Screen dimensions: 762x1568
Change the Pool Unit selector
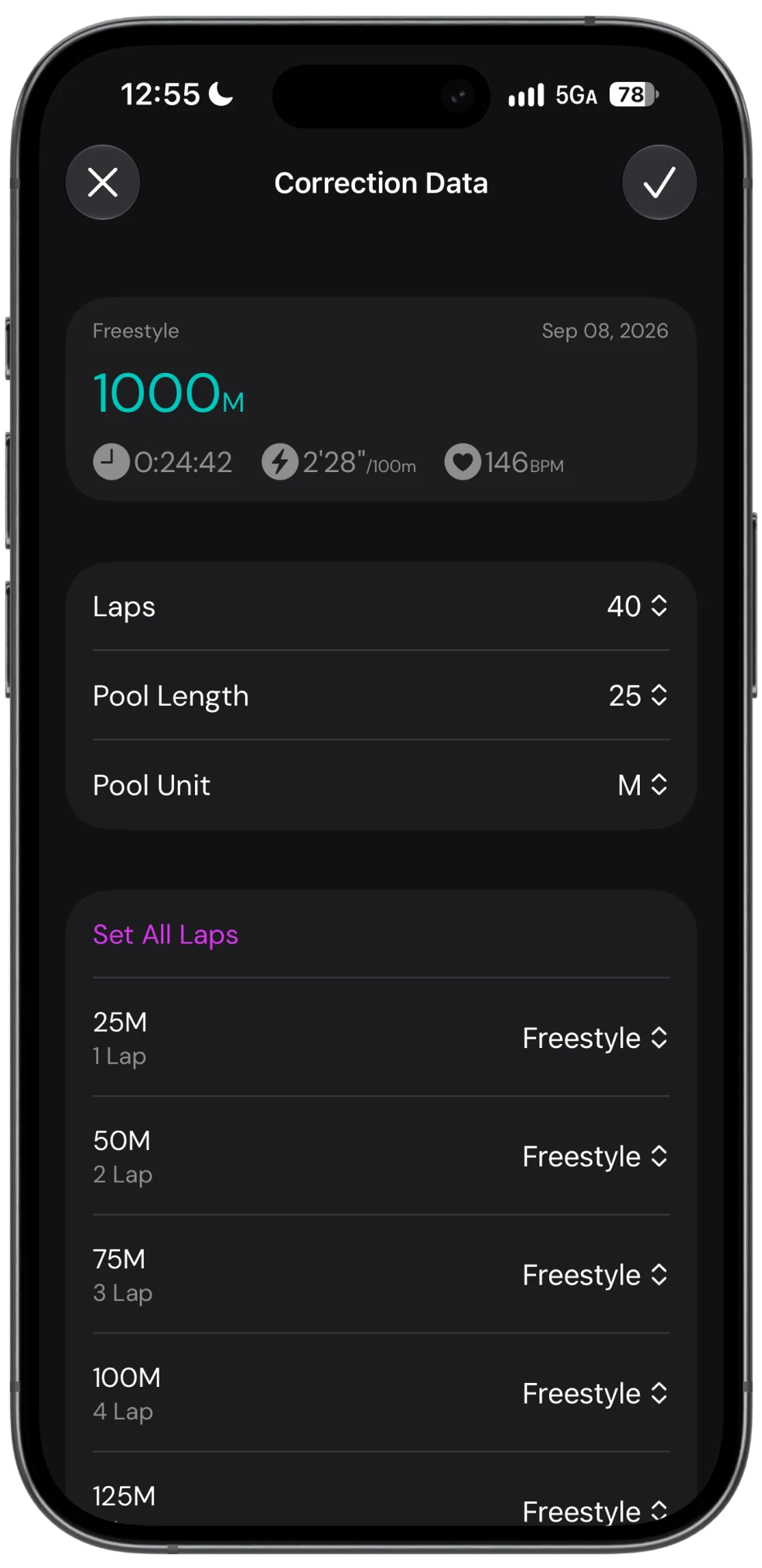[642, 785]
